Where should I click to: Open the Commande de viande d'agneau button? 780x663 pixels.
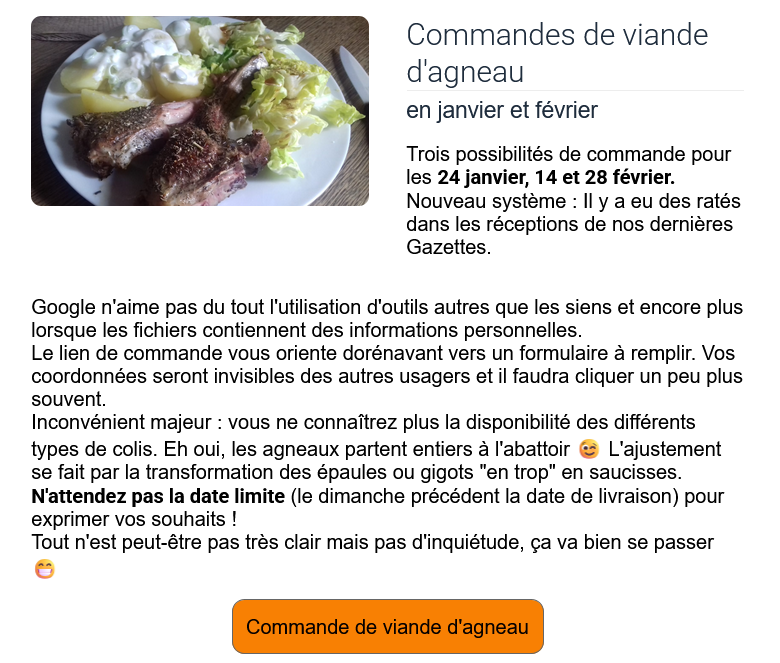point(387,627)
